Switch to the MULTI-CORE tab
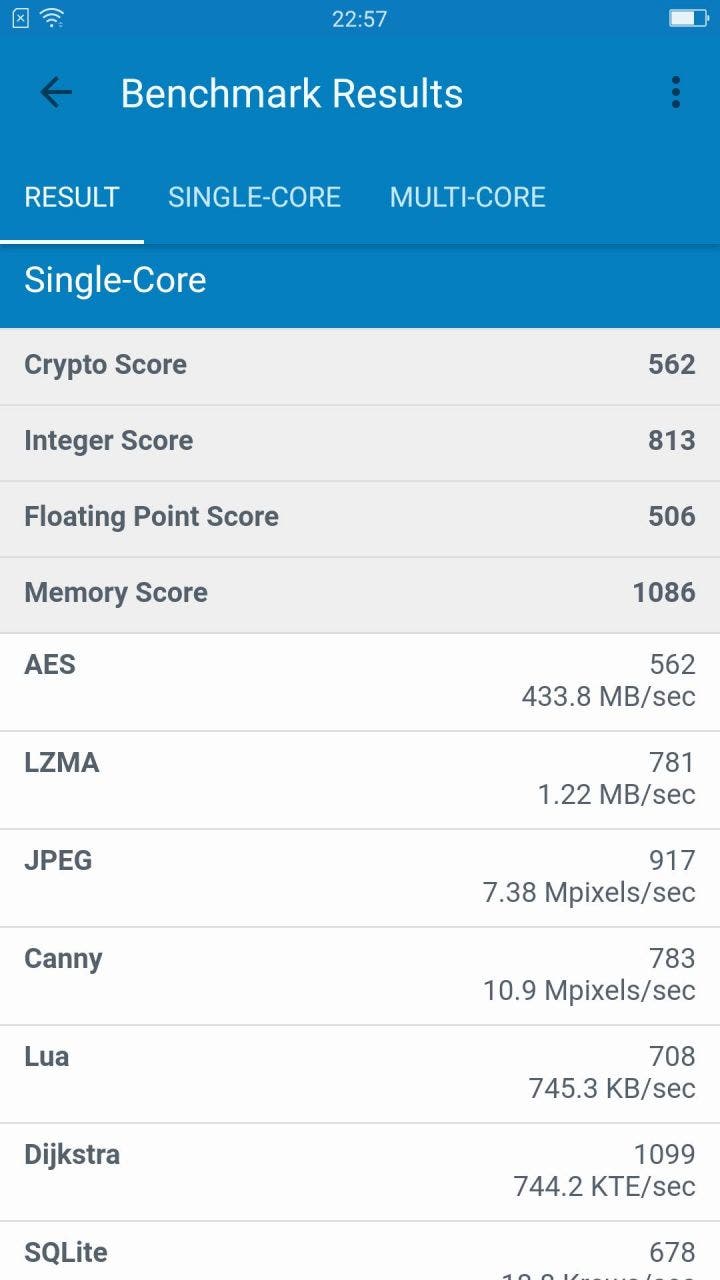This screenshot has height=1280, width=720. point(467,197)
